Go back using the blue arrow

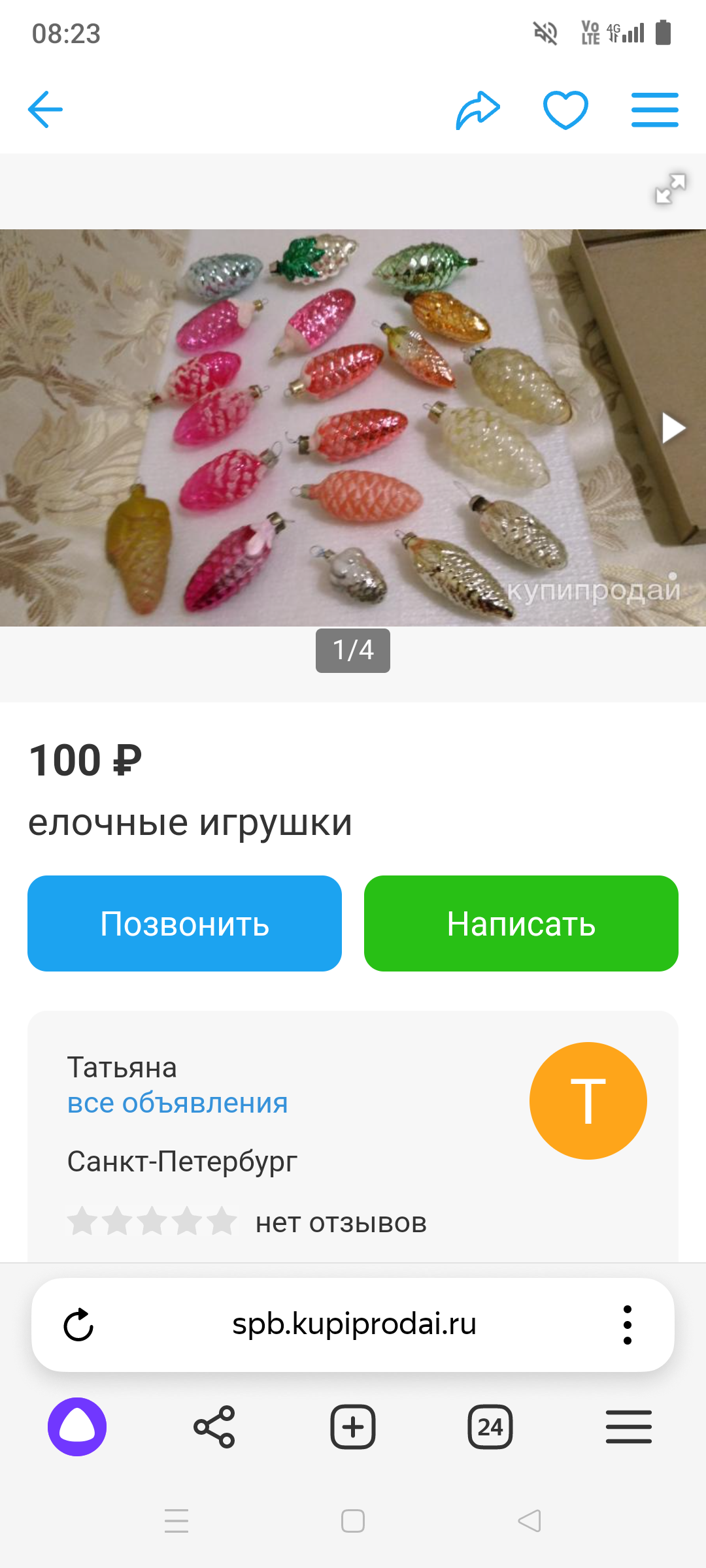coord(45,109)
